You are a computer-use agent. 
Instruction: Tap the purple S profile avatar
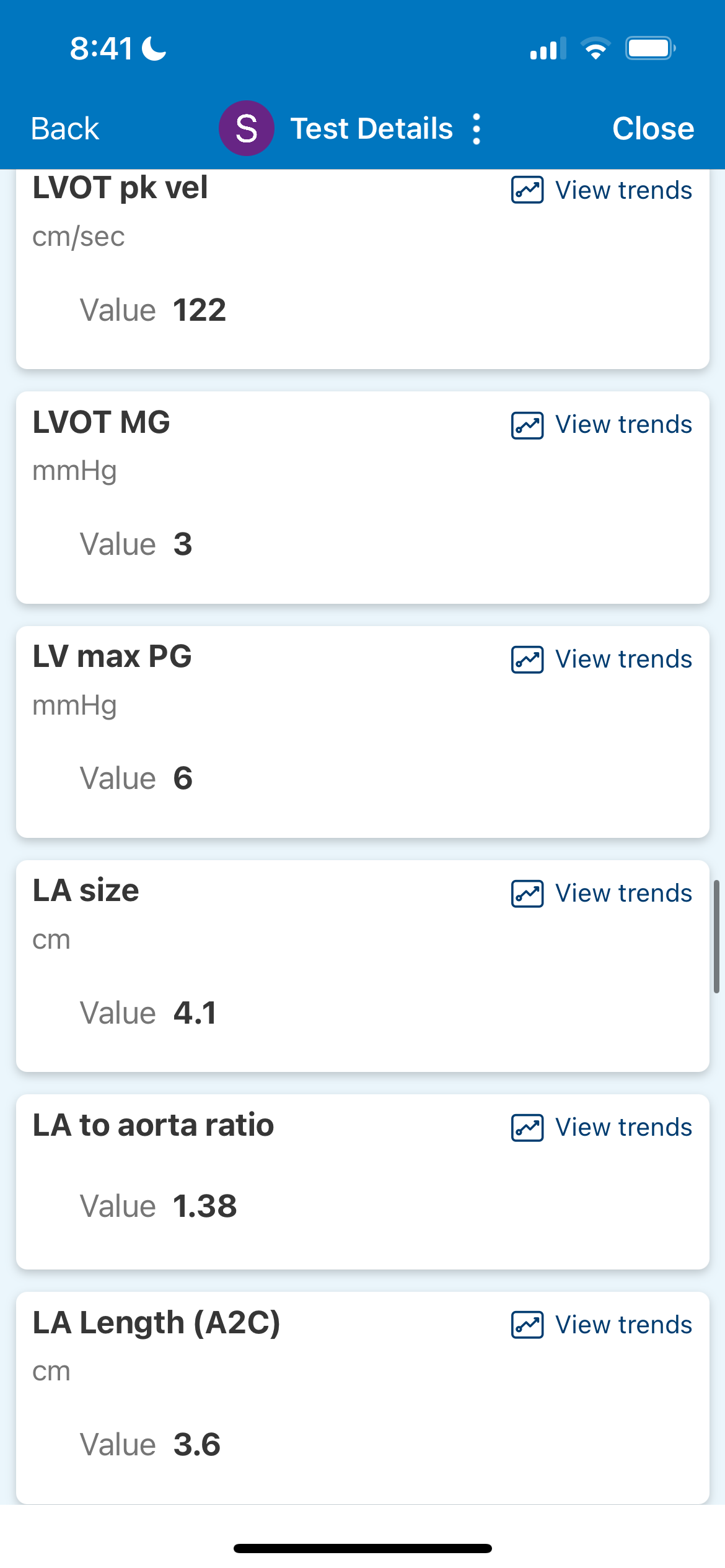click(247, 128)
